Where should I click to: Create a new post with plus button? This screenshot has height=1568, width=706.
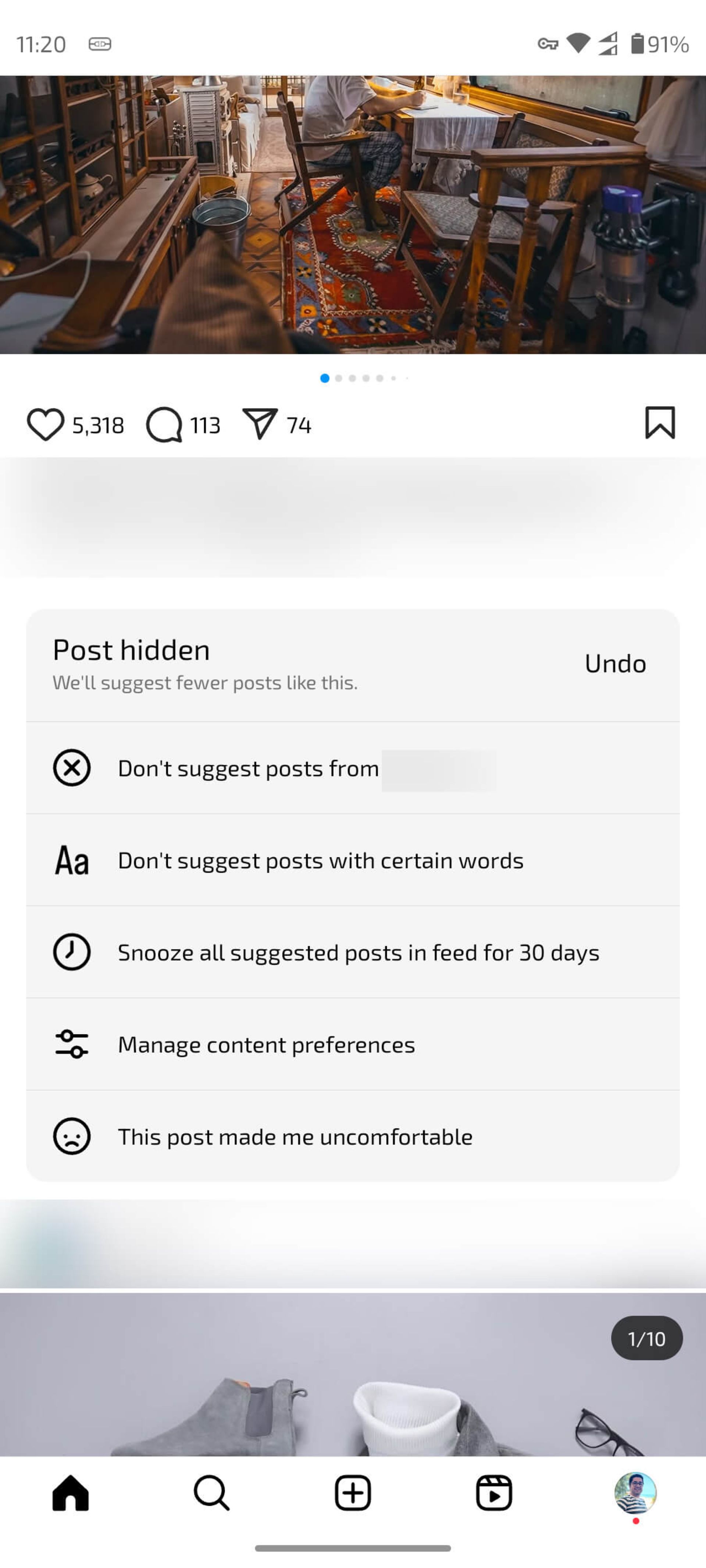pyautogui.click(x=353, y=1493)
